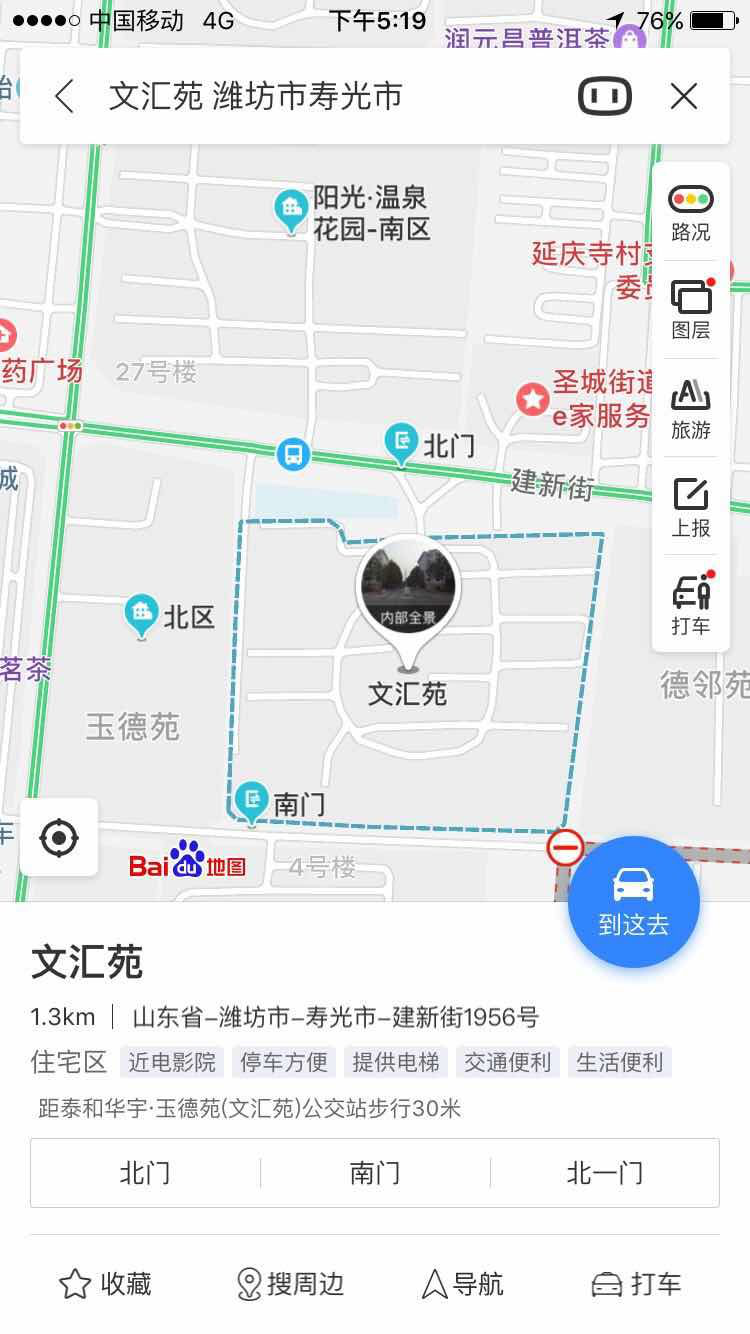Viewport: 750px width, 1334px height.
Task: Start 导航 navigation
Action: pyautogui.click(x=462, y=1284)
